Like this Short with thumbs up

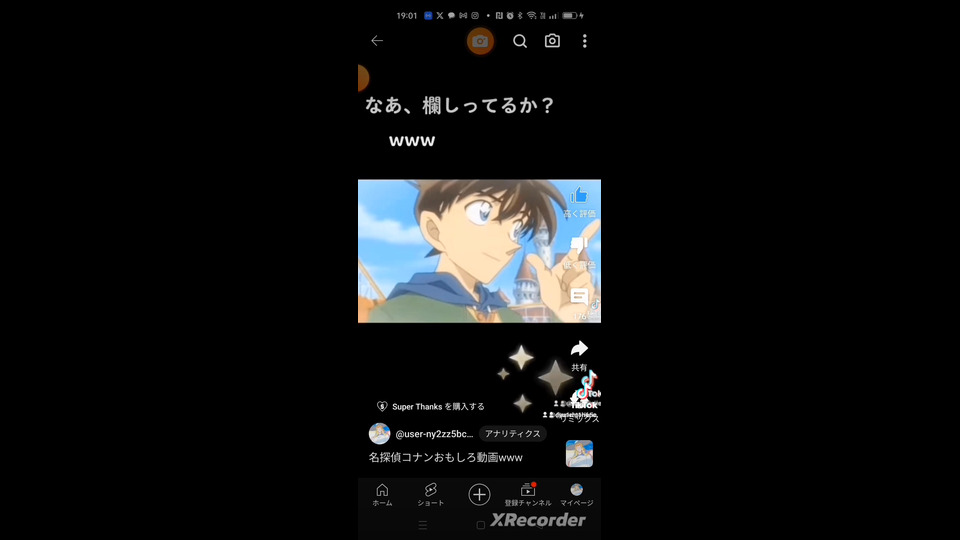579,198
